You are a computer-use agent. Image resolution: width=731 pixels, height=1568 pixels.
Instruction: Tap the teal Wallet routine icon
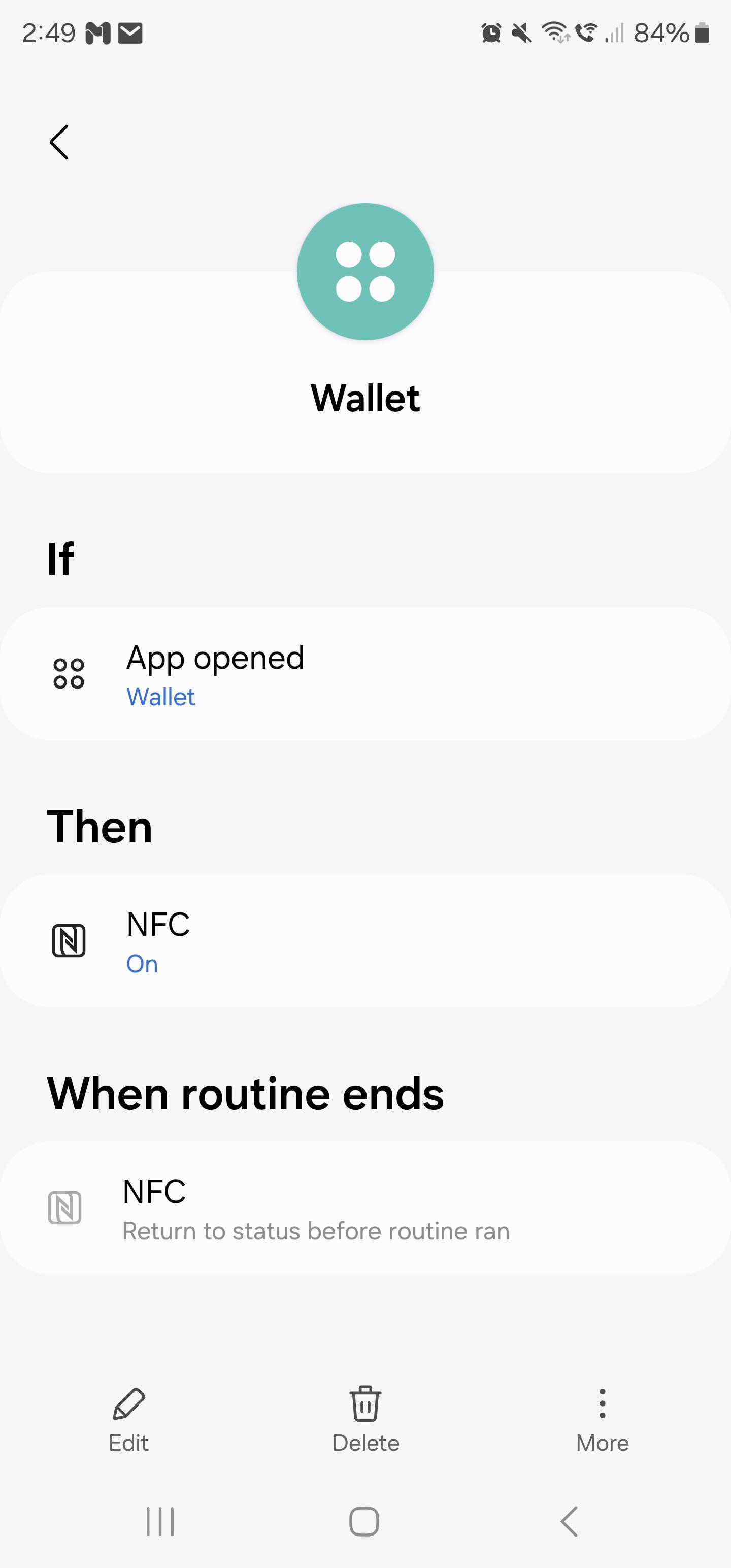(x=365, y=271)
